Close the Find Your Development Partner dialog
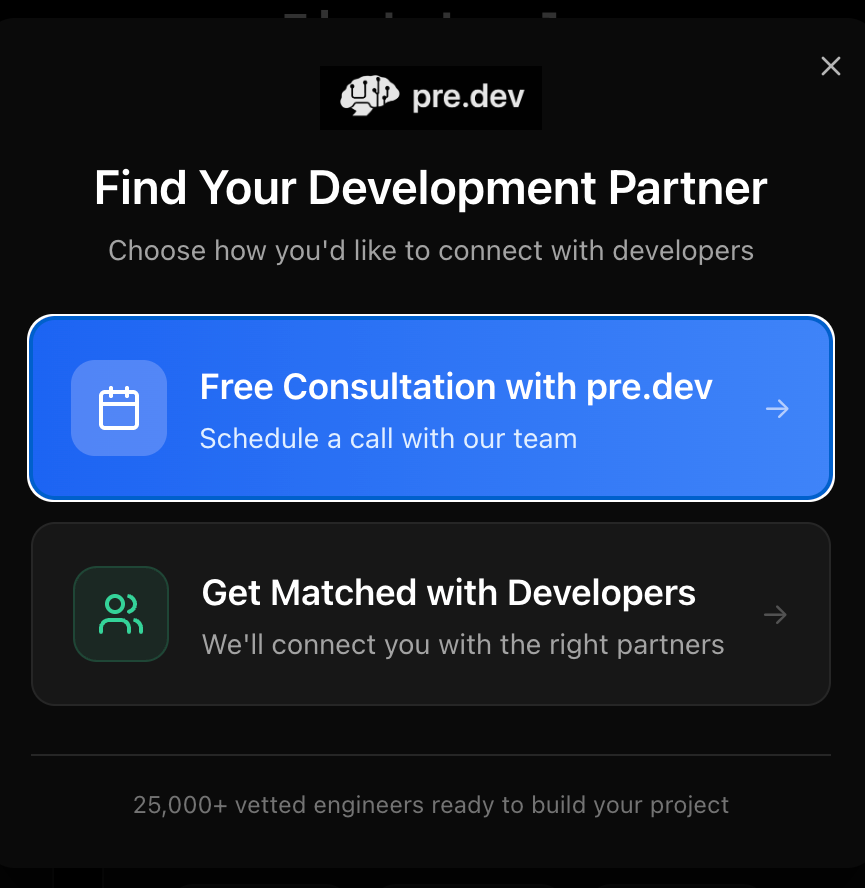Image resolution: width=865 pixels, height=888 pixels. coord(830,67)
